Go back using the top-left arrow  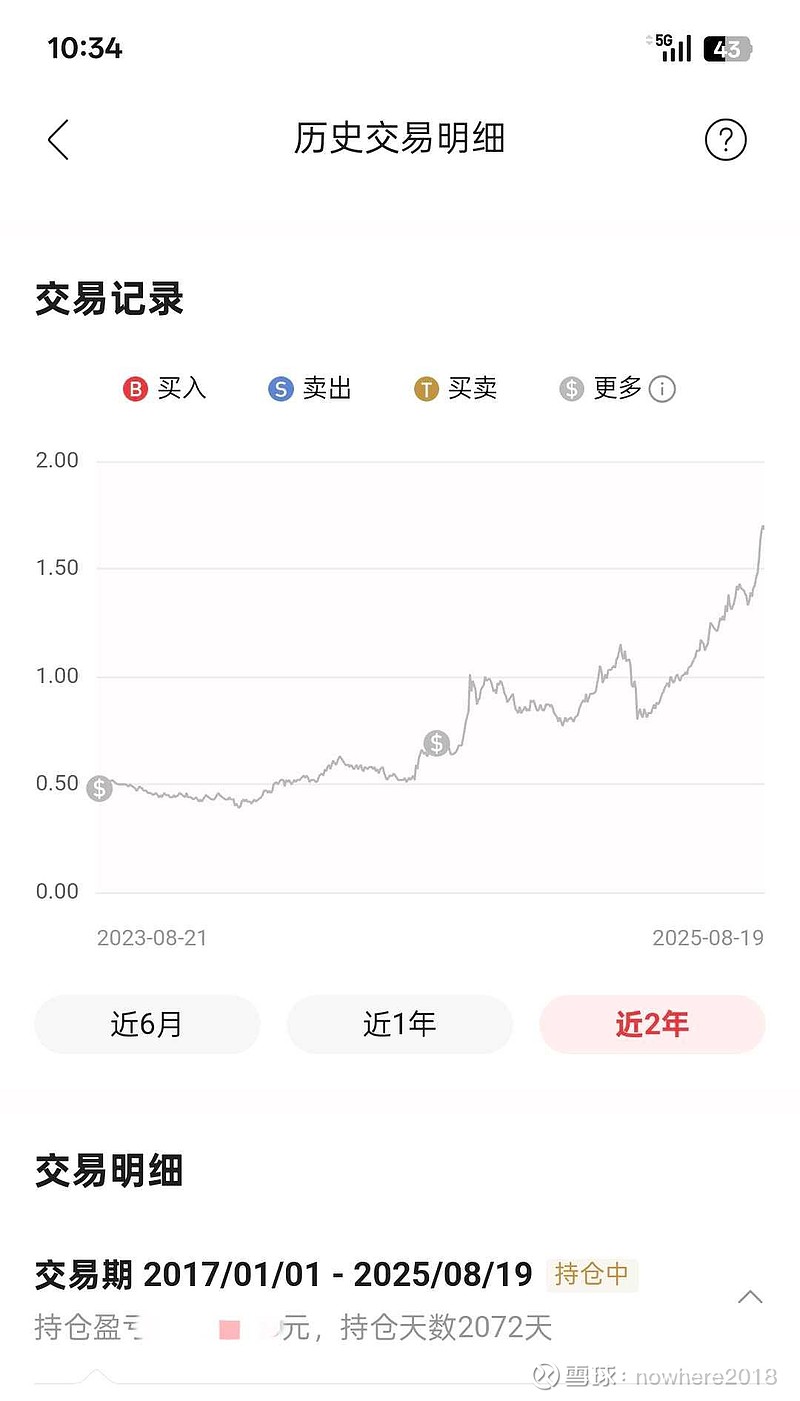click(58, 139)
